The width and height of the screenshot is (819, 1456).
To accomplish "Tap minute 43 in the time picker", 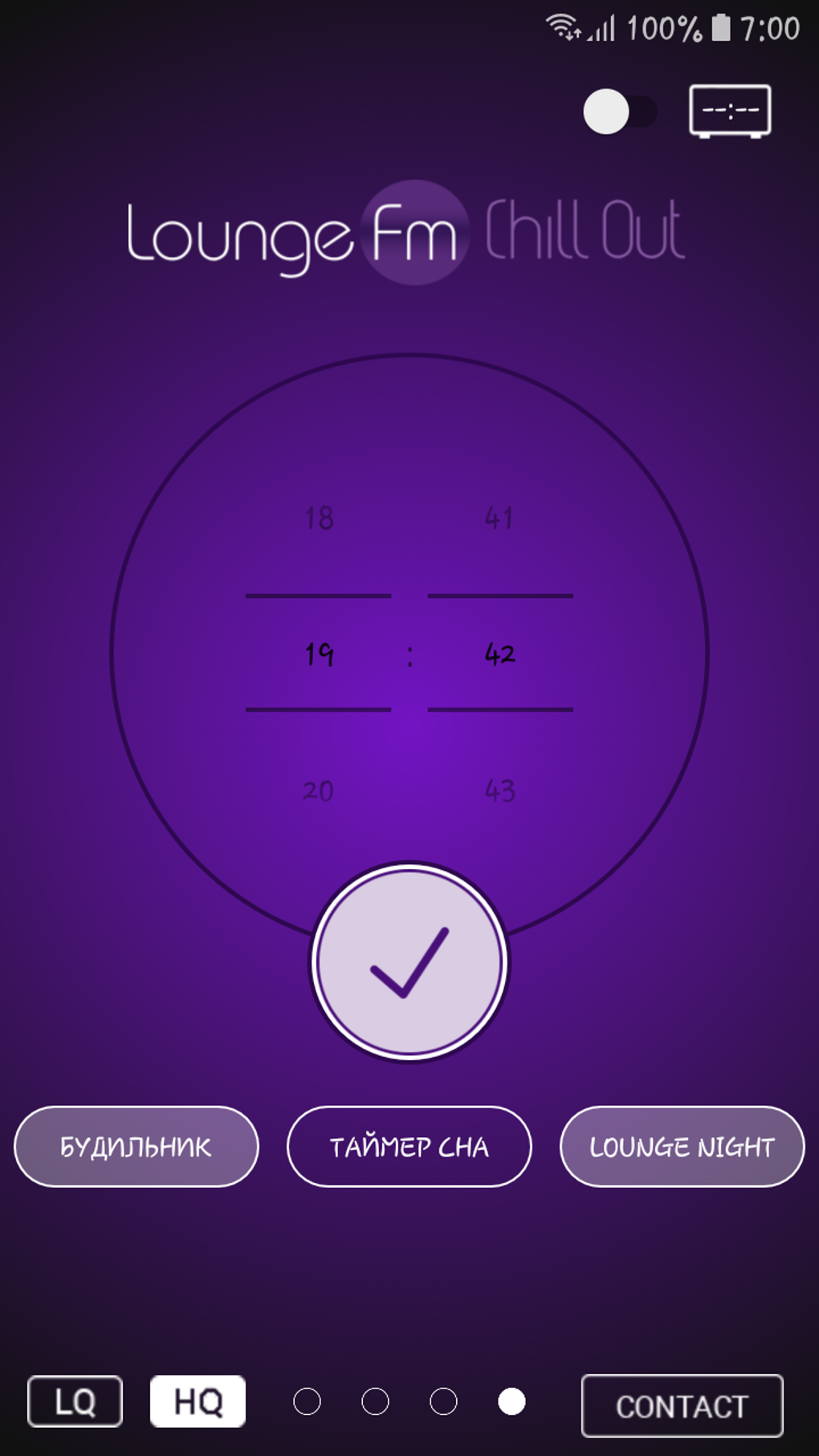I will [499, 791].
